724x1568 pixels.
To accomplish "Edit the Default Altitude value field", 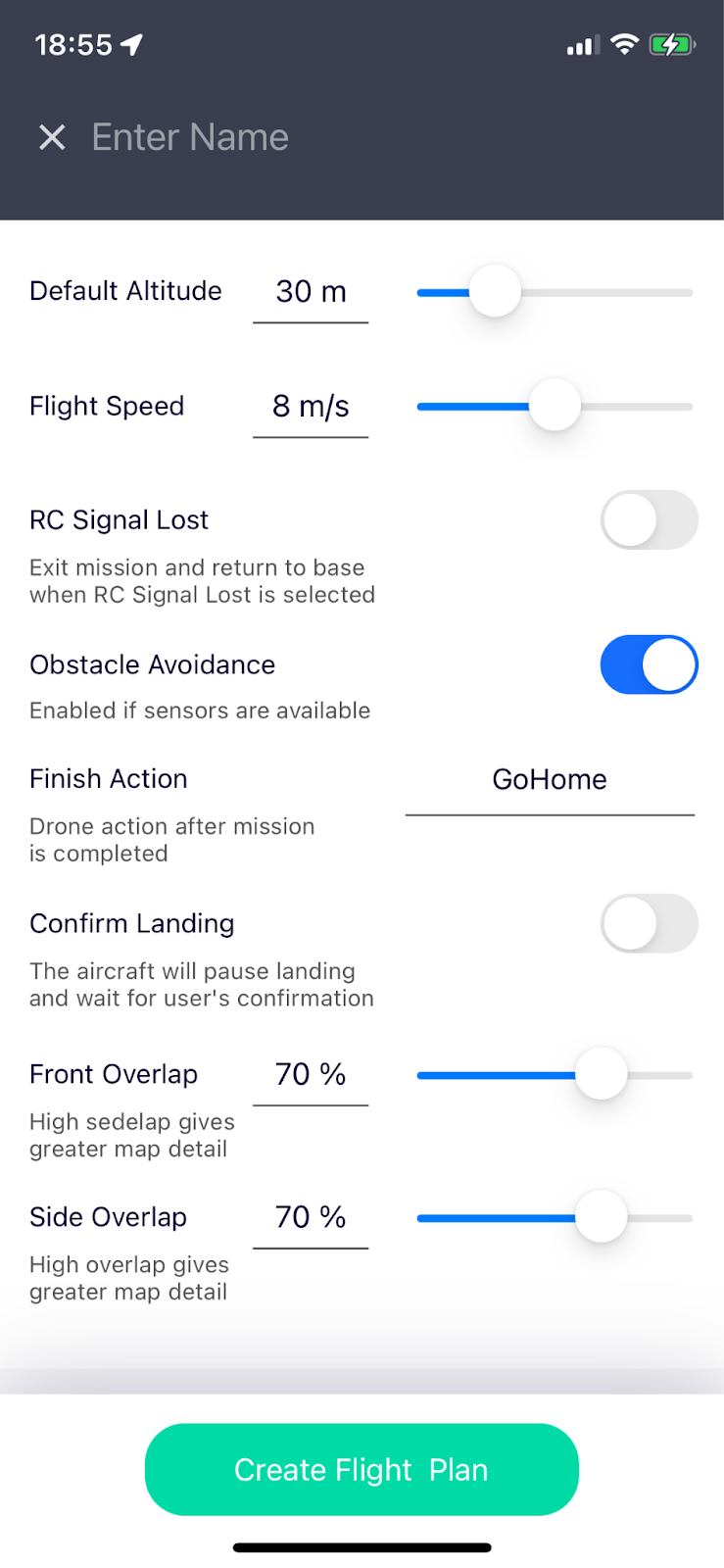I will click(311, 292).
